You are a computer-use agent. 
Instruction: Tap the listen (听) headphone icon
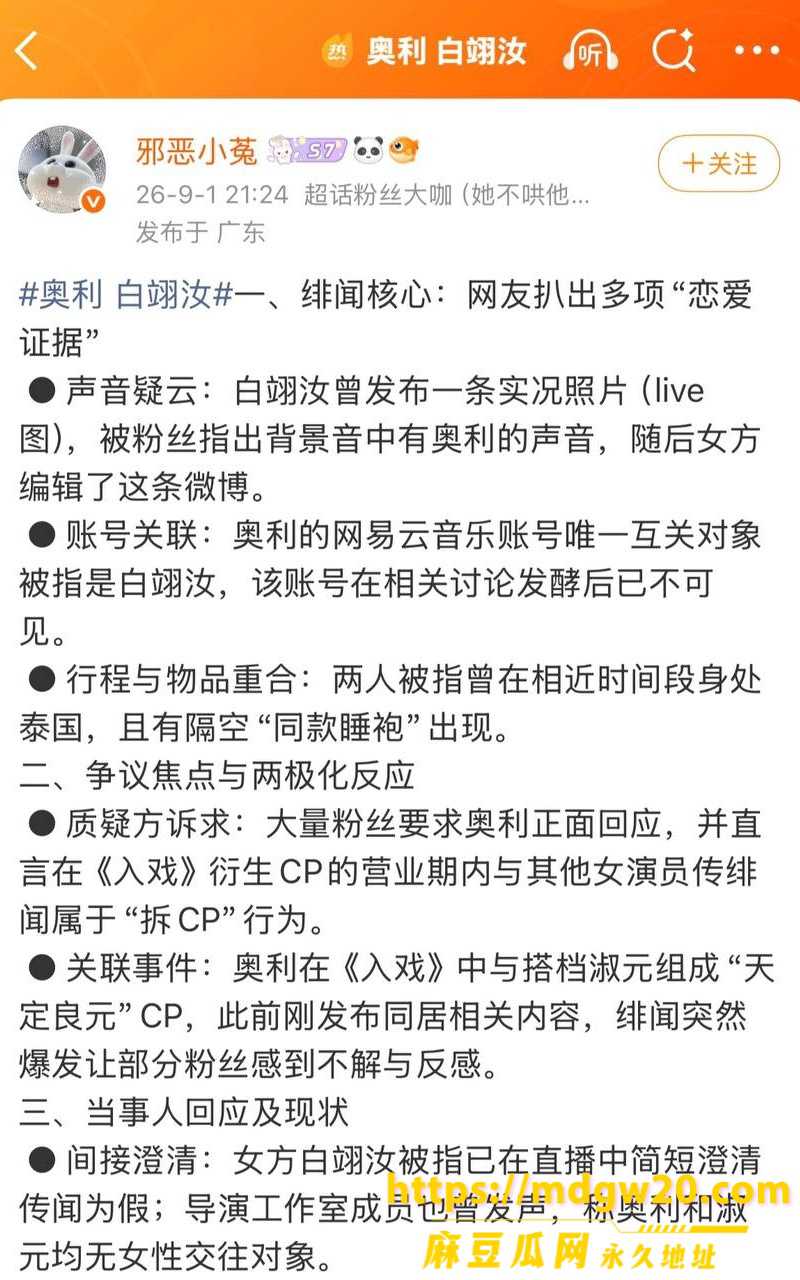tap(590, 50)
